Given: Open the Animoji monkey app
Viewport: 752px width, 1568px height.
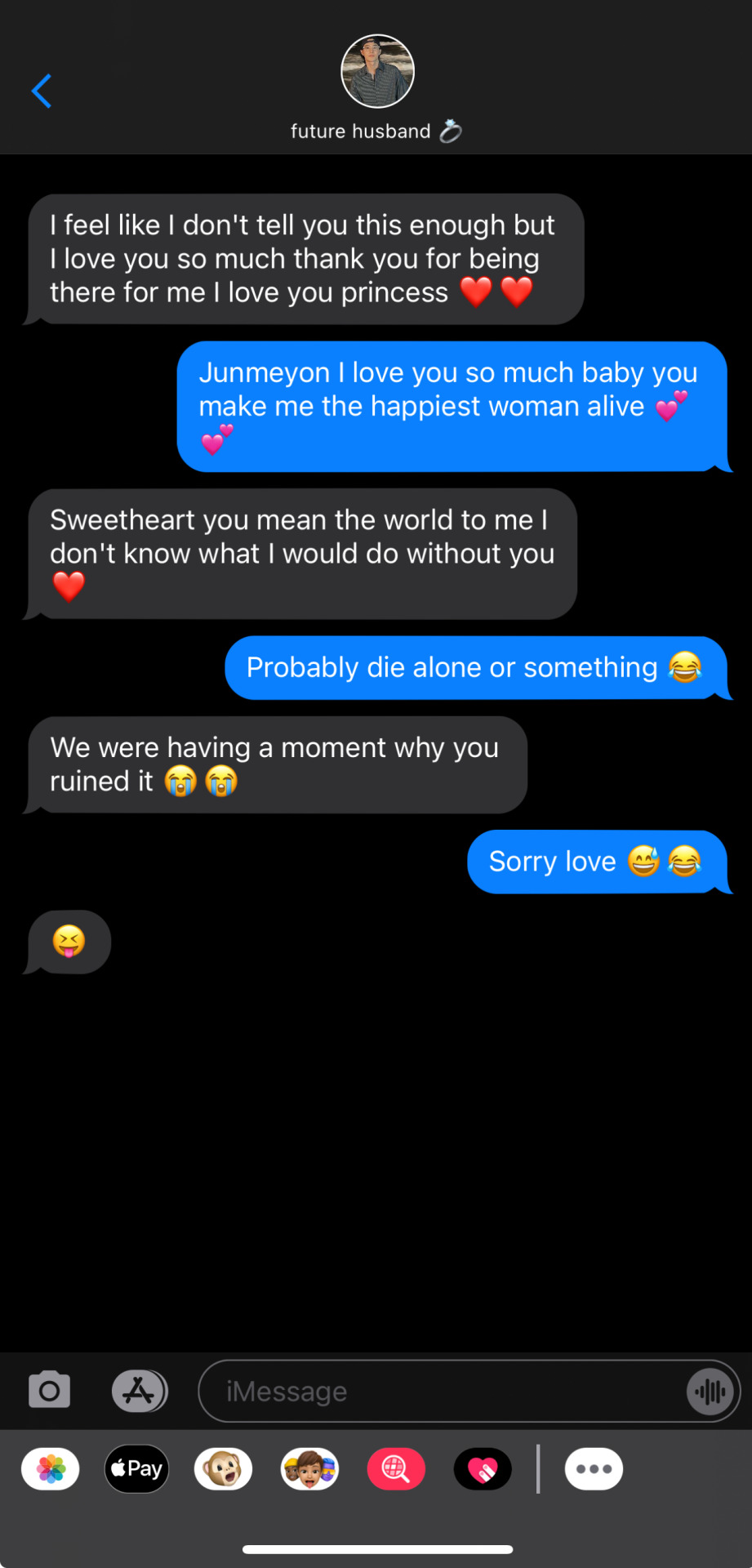Looking at the screenshot, I should click(x=223, y=1469).
